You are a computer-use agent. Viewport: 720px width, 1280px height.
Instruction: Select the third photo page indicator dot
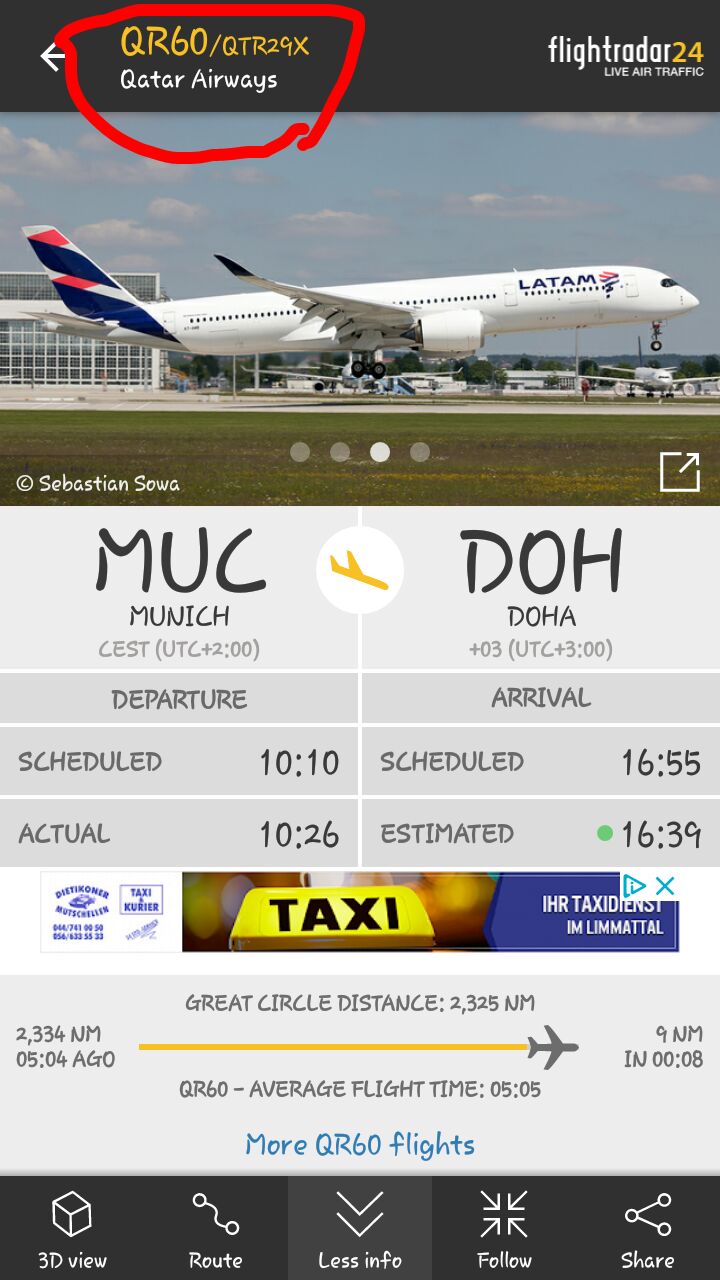point(380,452)
